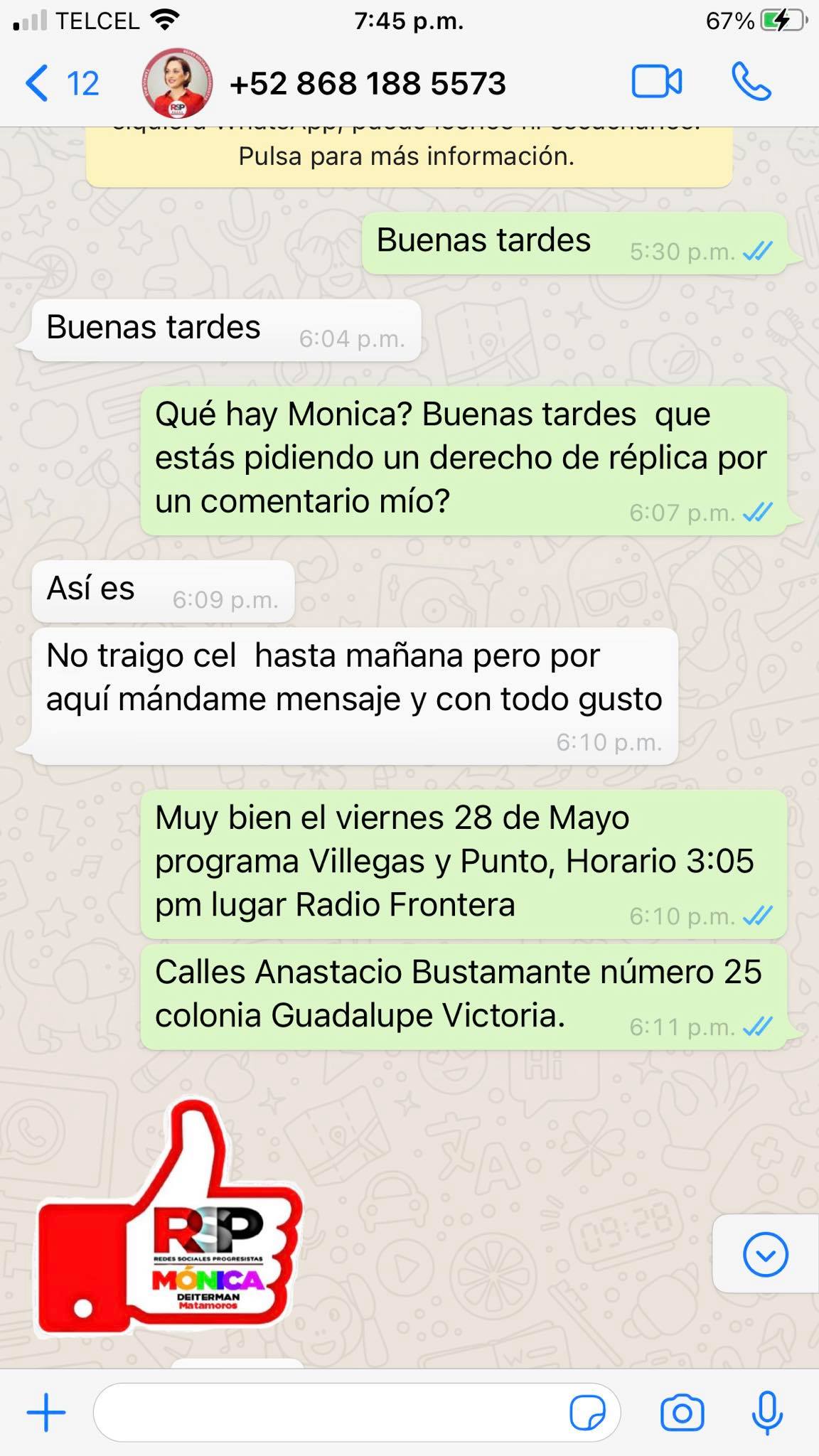Start a video call
Image resolution: width=819 pixels, height=1456 pixels.
tap(656, 82)
